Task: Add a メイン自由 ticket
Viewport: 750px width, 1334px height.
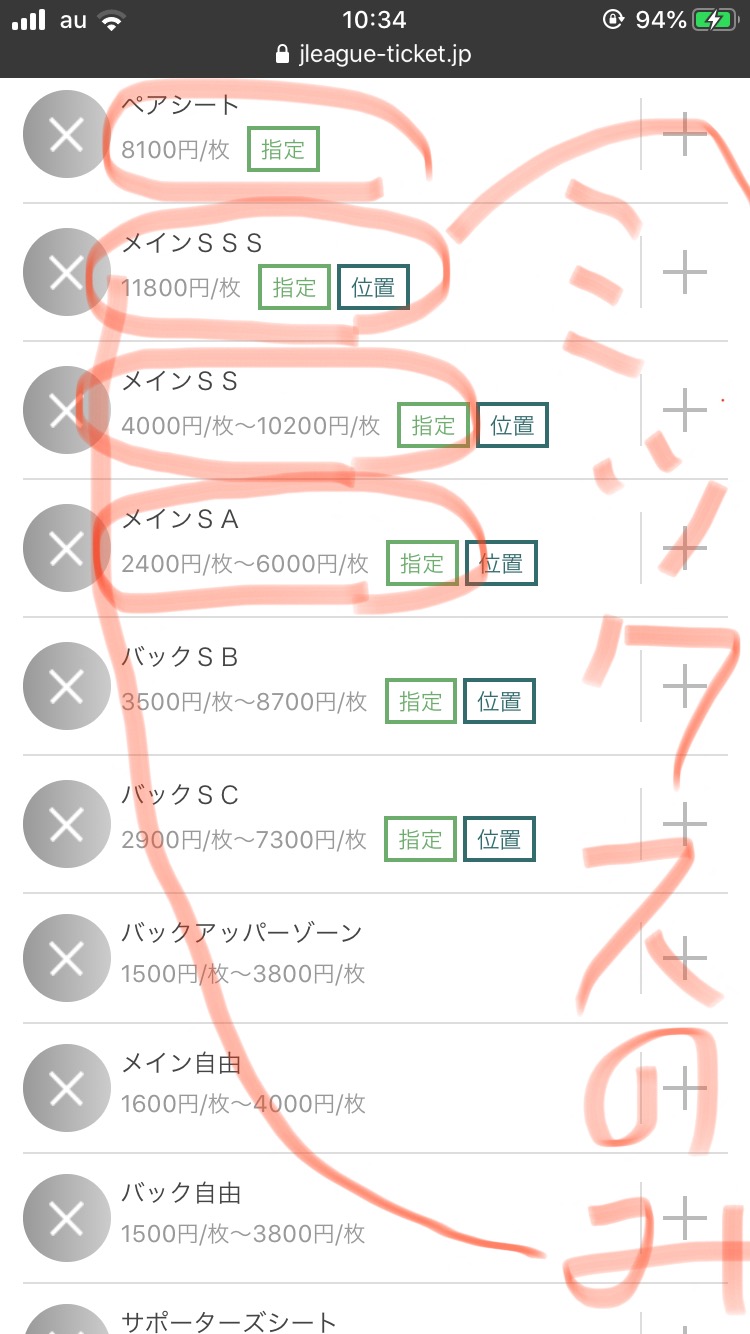Action: [x=685, y=1088]
